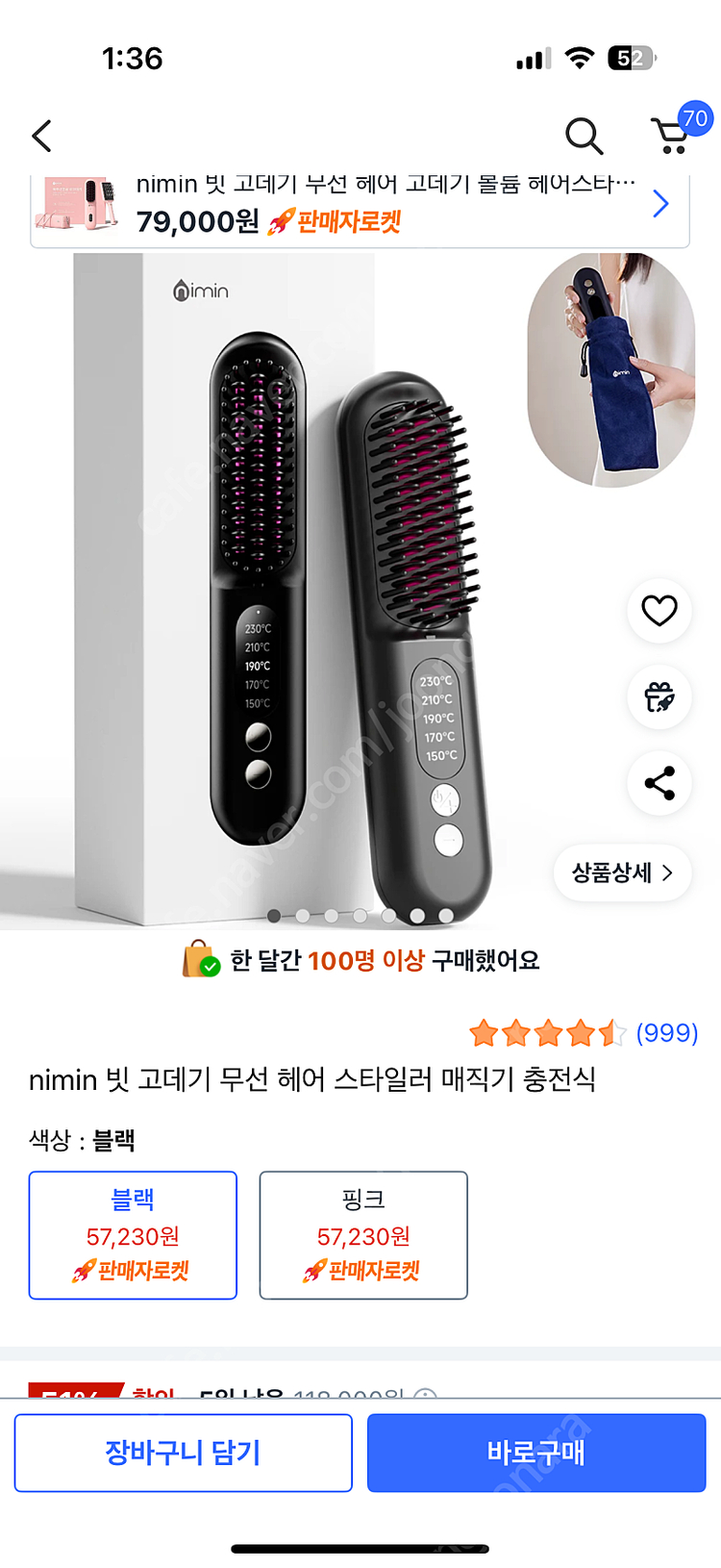Open 상품상세 product details
The height and width of the screenshot is (1568, 721).
(622, 873)
